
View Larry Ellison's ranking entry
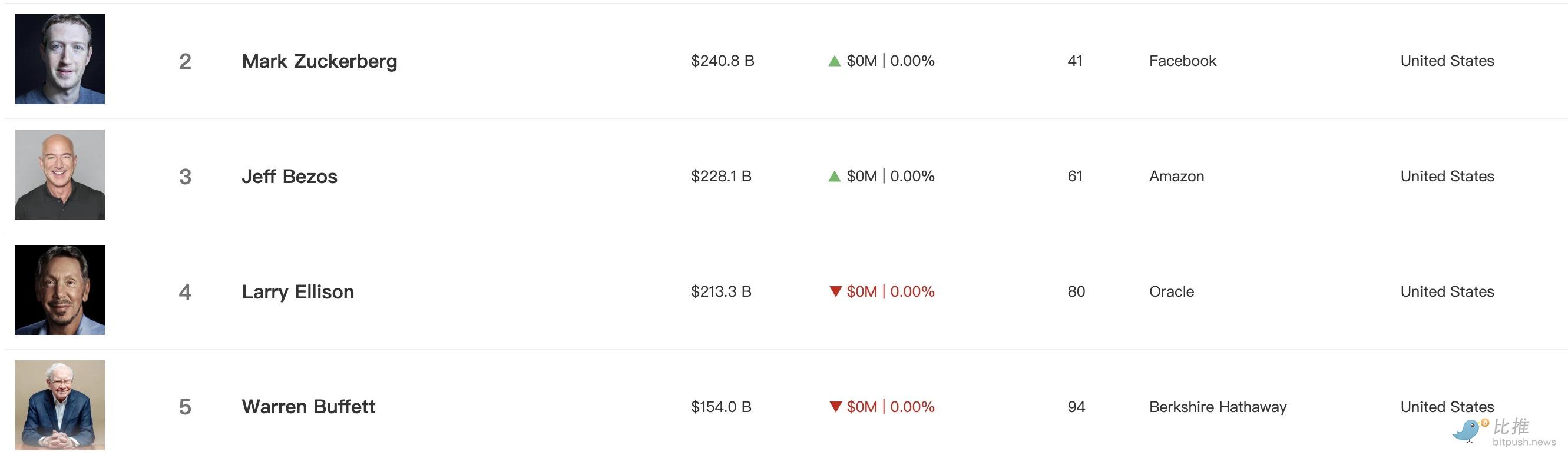click(x=297, y=292)
